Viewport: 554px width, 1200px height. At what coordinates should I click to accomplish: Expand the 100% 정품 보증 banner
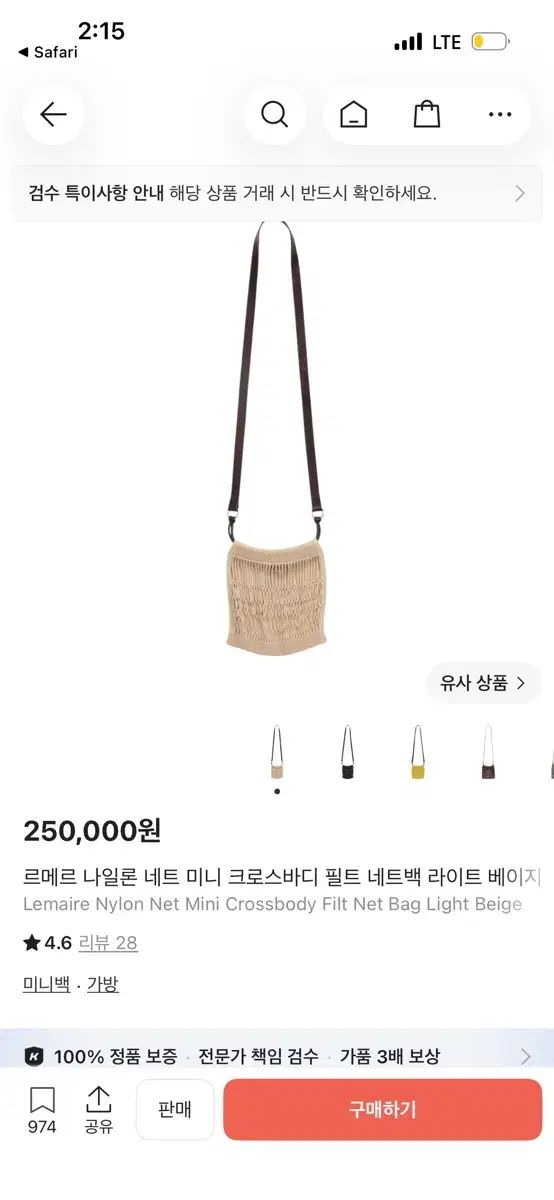pos(277,1056)
